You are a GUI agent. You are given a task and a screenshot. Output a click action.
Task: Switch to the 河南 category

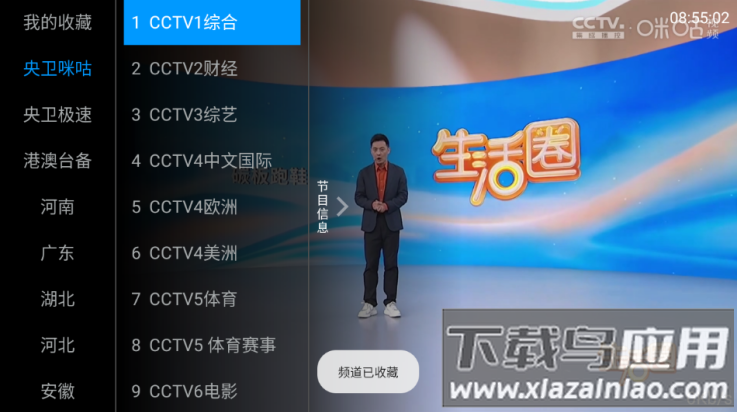(57, 207)
